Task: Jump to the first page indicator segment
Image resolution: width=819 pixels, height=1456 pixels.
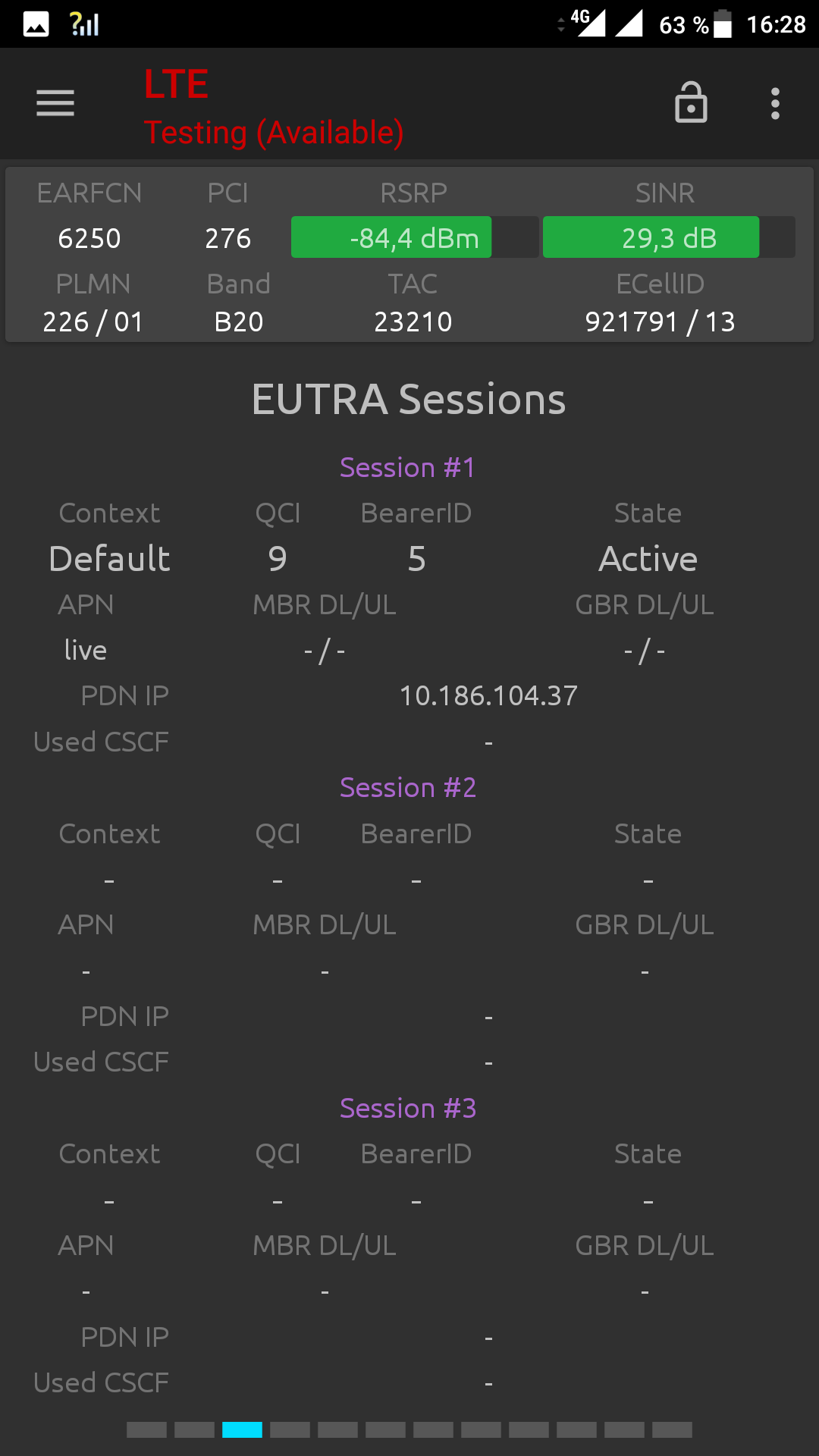Action: (x=146, y=1429)
